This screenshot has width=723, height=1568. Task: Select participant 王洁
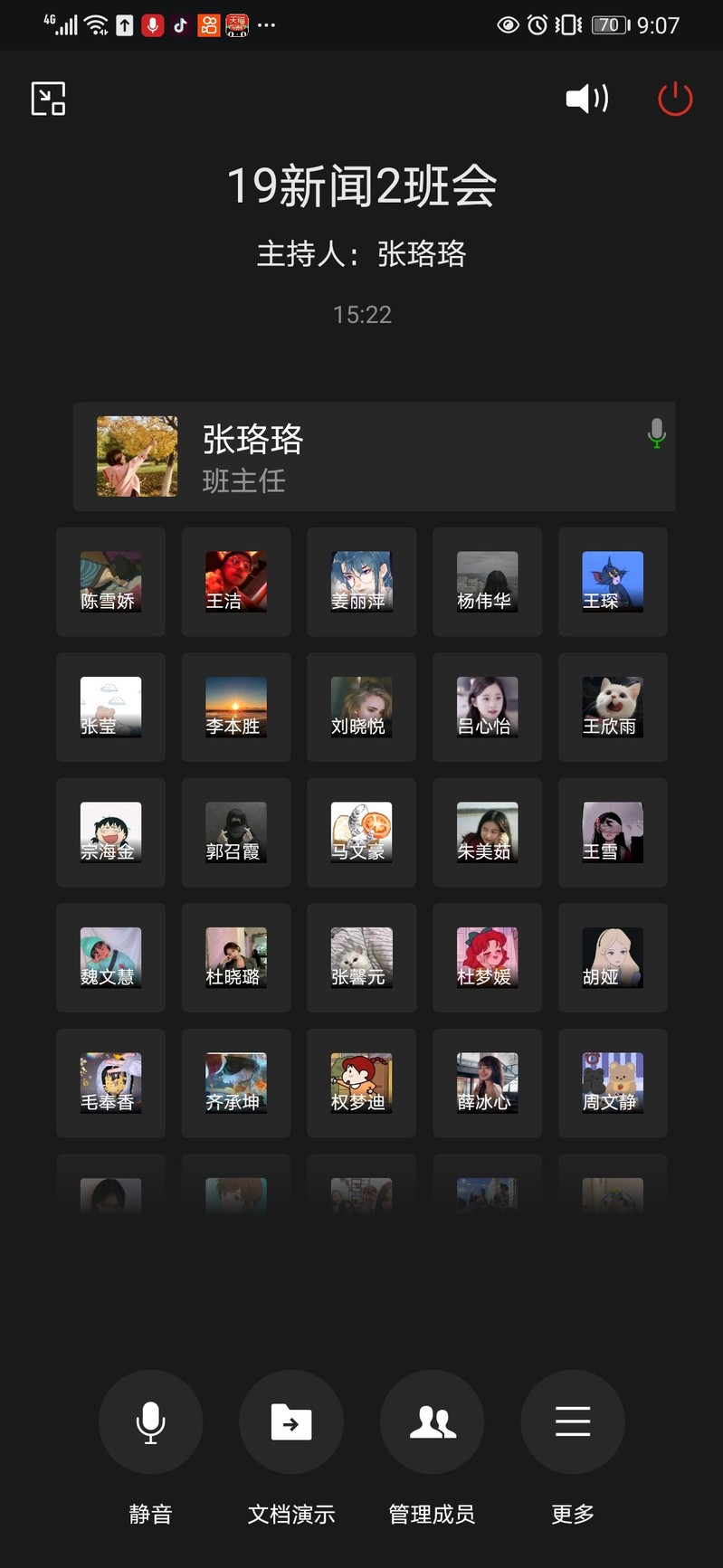(x=236, y=582)
